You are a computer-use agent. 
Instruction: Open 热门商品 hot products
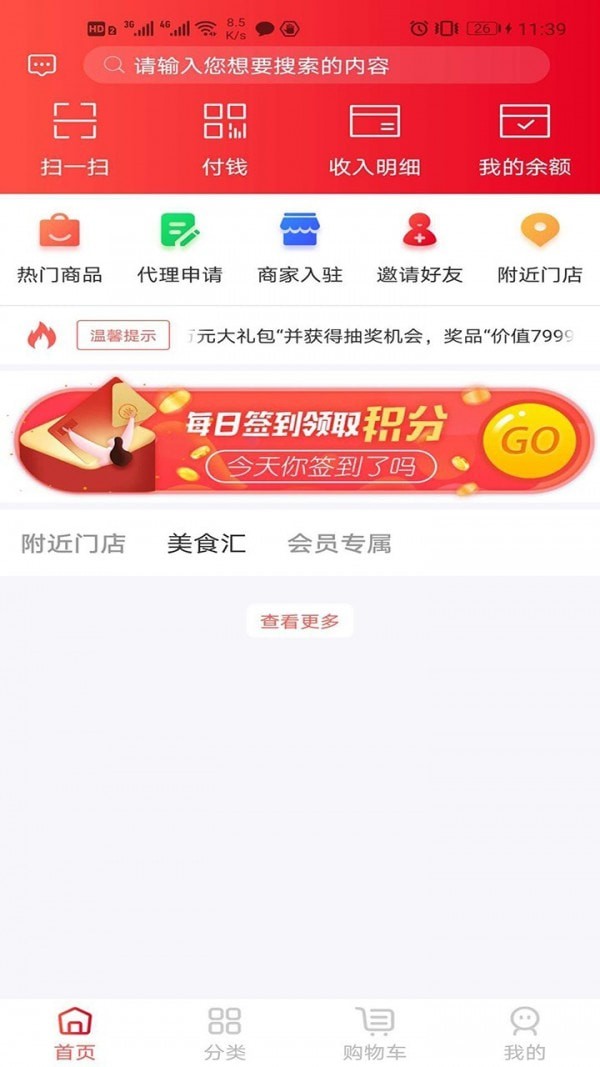pos(60,248)
